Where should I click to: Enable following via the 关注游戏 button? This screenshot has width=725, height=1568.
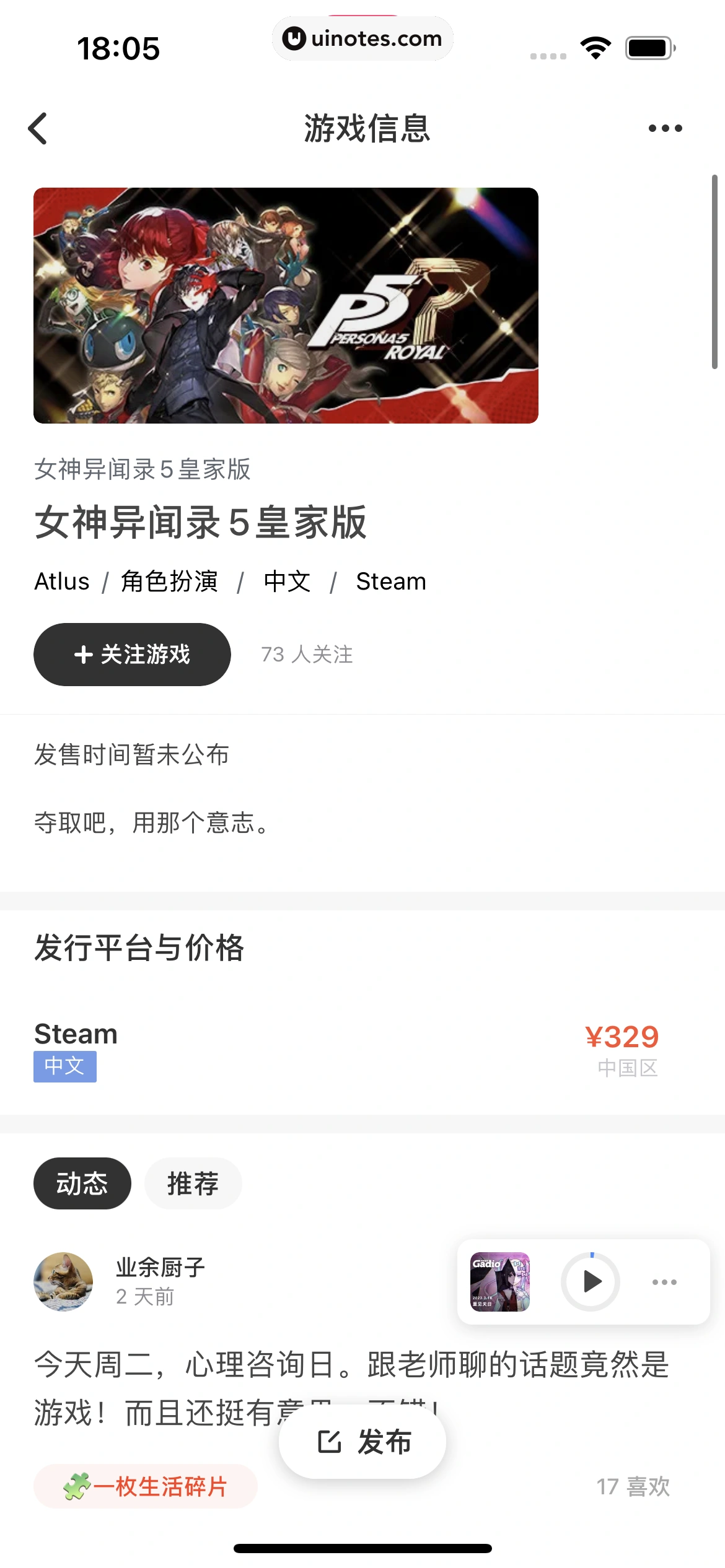132,655
